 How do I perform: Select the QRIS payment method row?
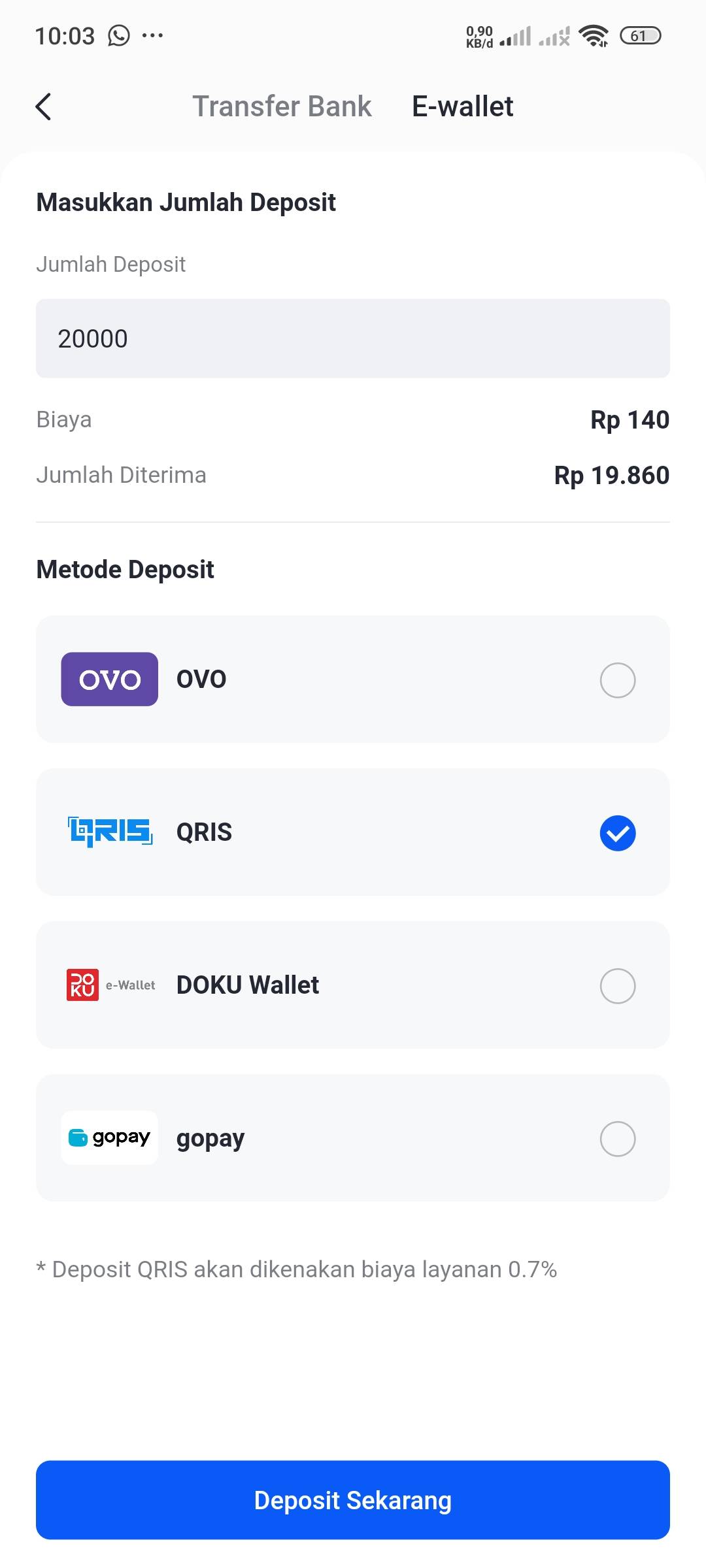pos(353,832)
